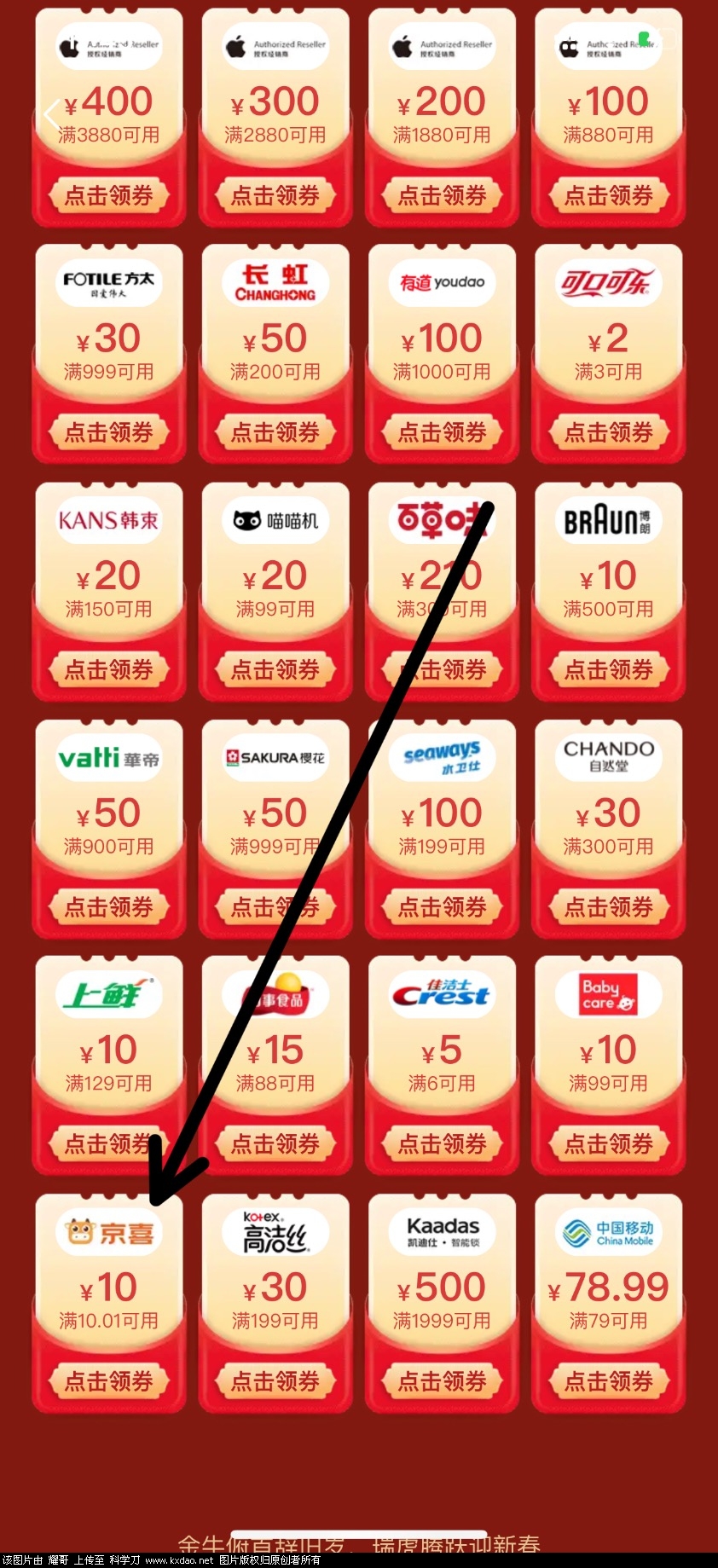Claim the Baby Care ¥10 coupon
718x1568 pixels.
tap(608, 1143)
